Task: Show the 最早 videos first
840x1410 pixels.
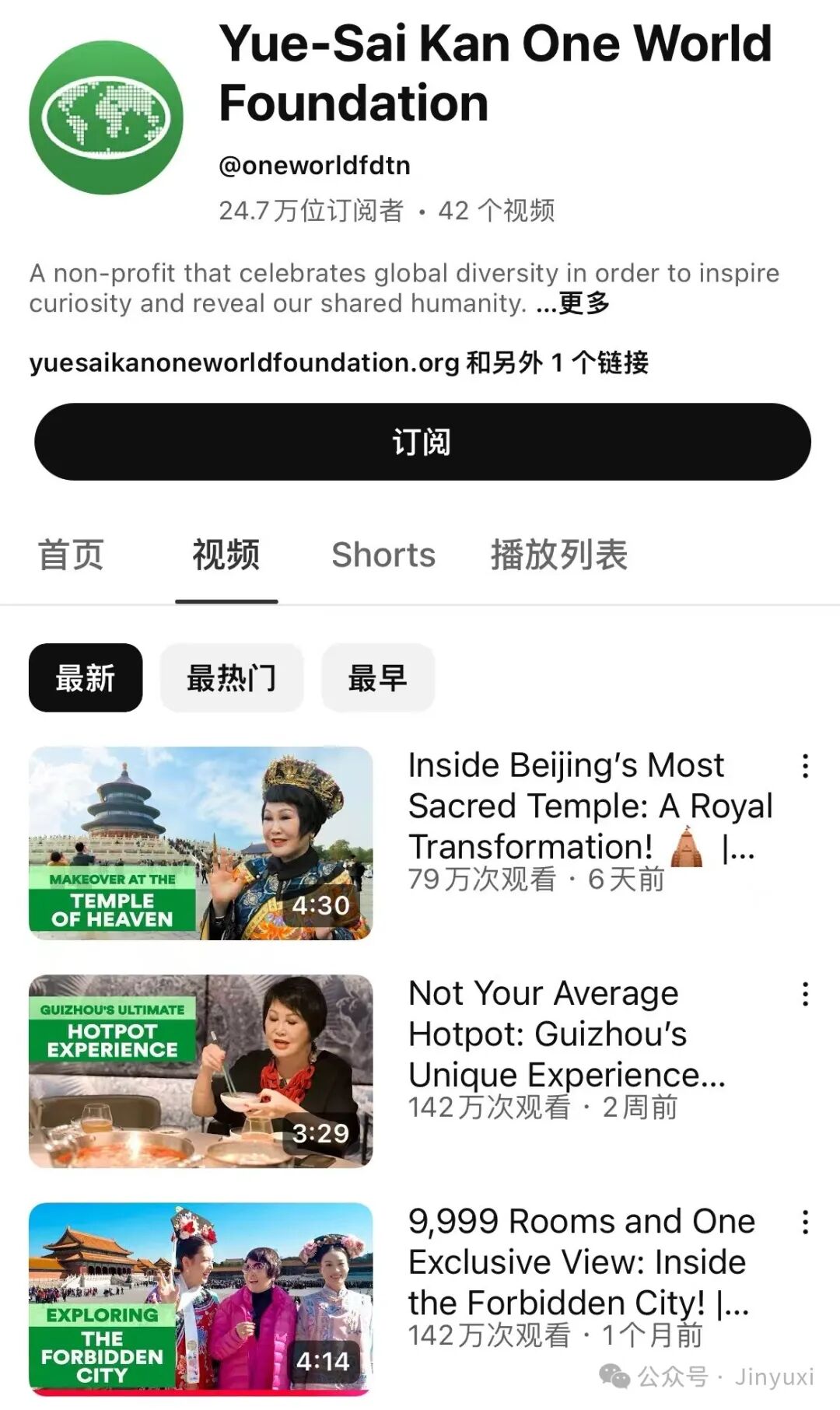Action: click(377, 678)
